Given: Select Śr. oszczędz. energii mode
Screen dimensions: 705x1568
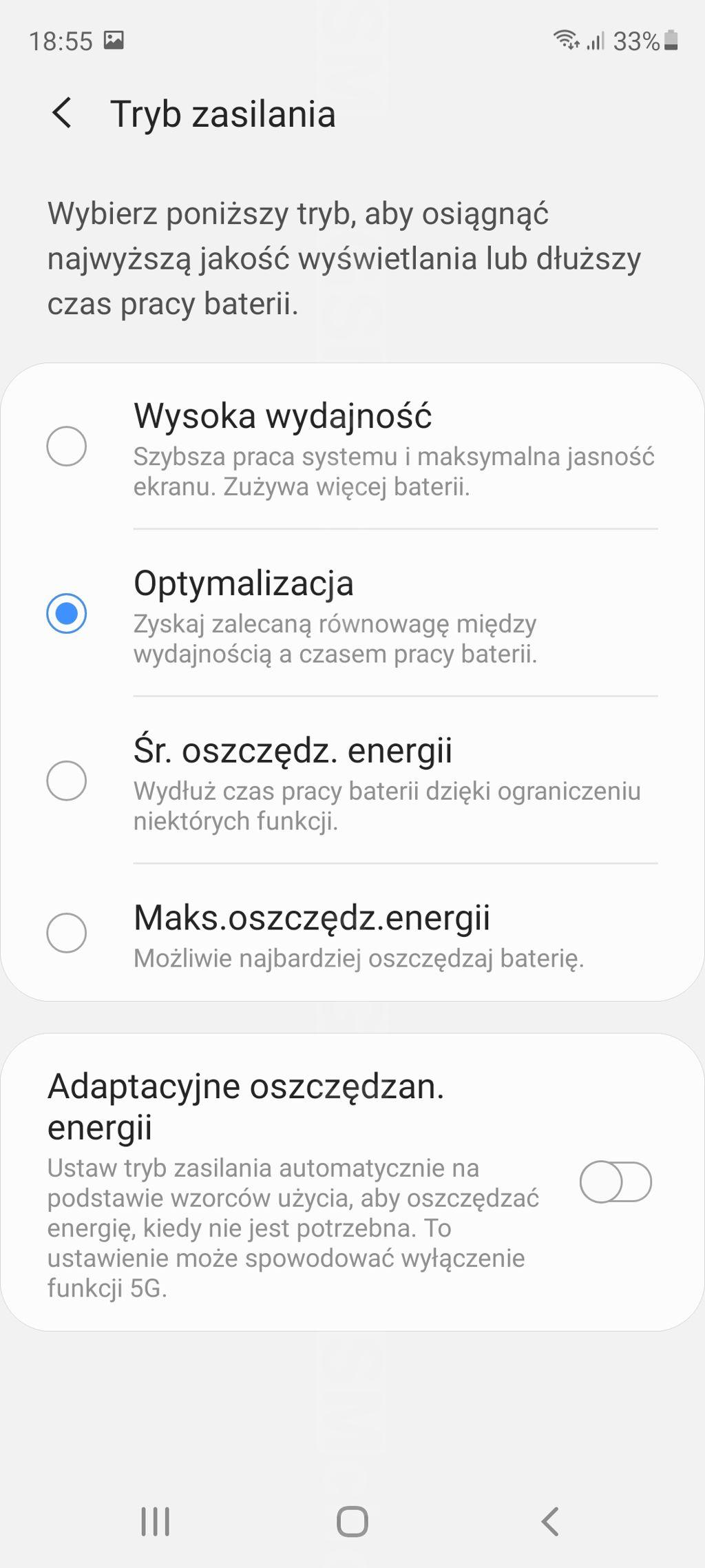Looking at the screenshot, I should point(66,781).
